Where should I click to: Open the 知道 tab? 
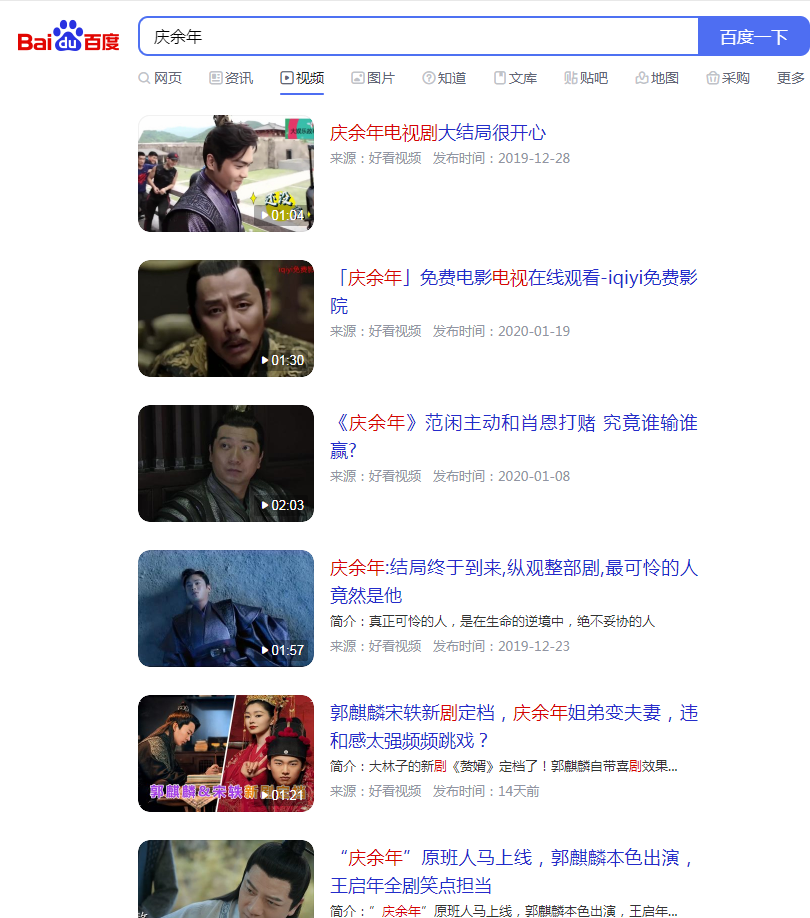(x=444, y=78)
